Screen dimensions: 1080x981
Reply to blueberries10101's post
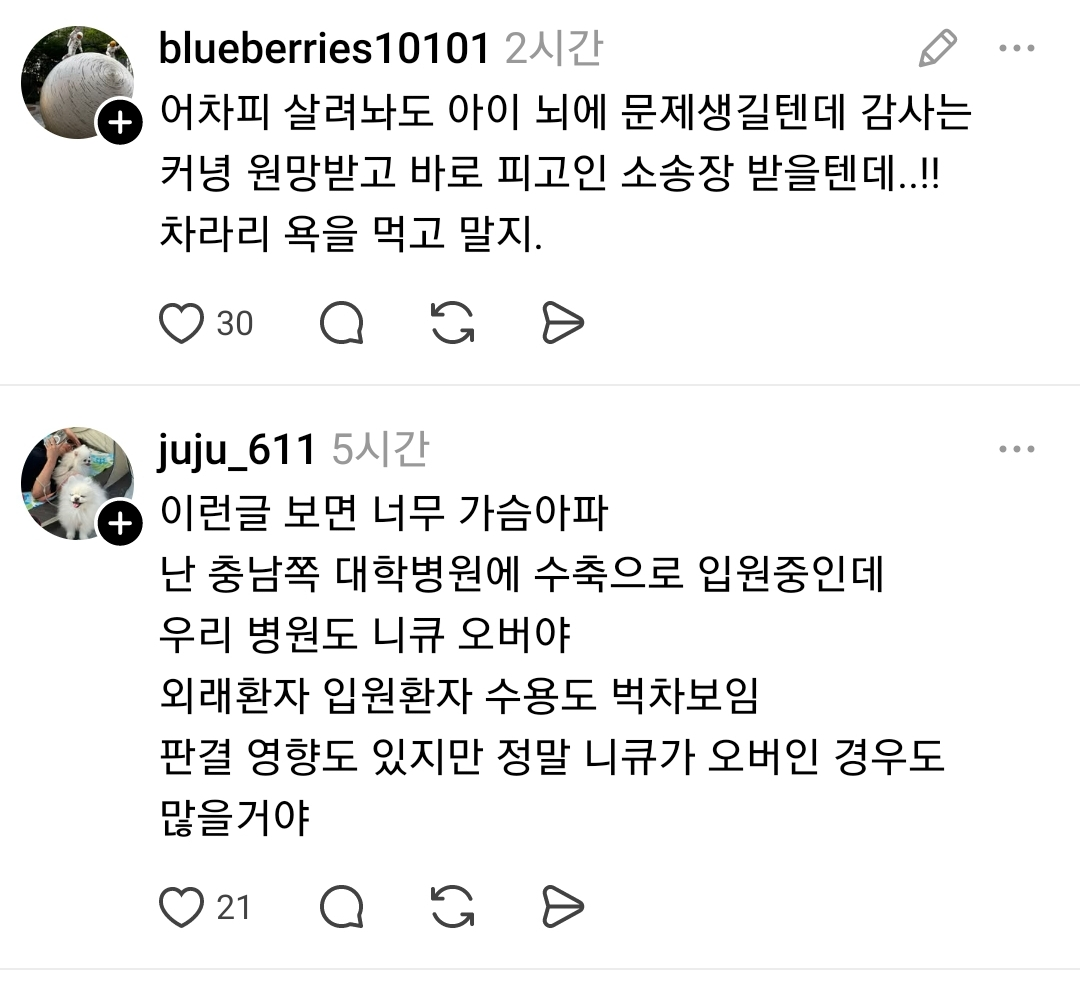tap(342, 324)
